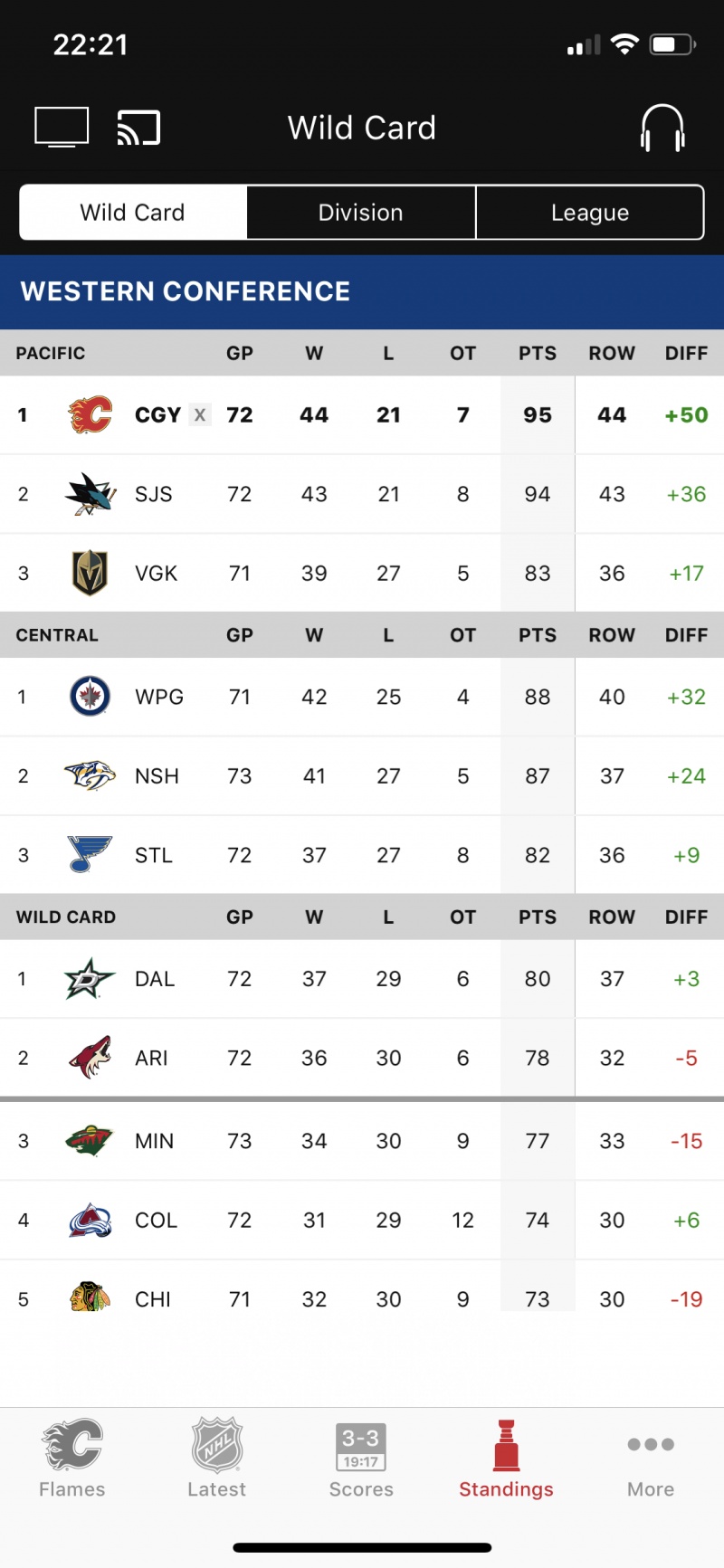Tap the cast to device icon

click(138, 128)
